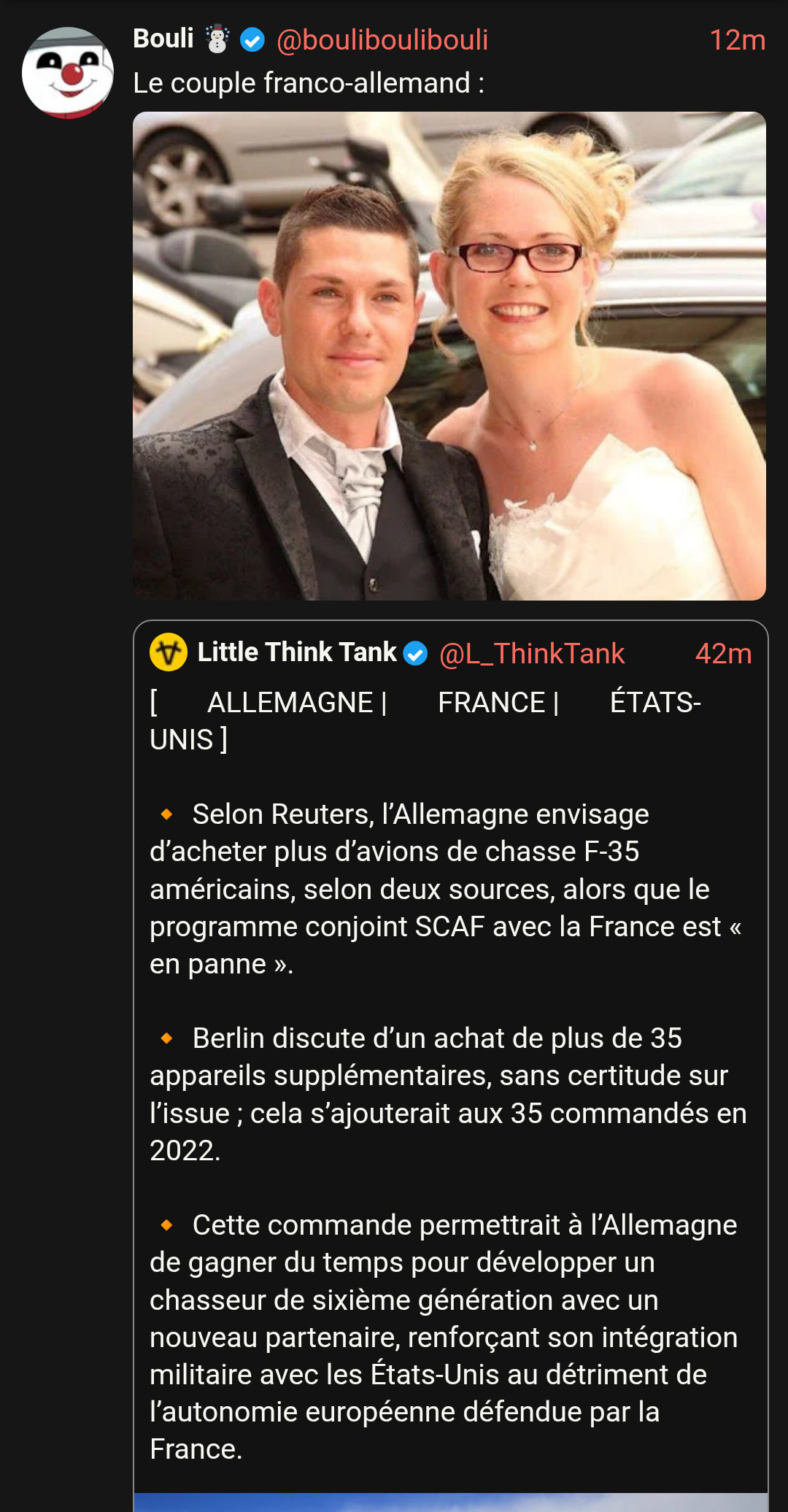Screen dimensions: 788x1512
Task: Open the @boulibouliboul handle link
Action: coord(382,40)
